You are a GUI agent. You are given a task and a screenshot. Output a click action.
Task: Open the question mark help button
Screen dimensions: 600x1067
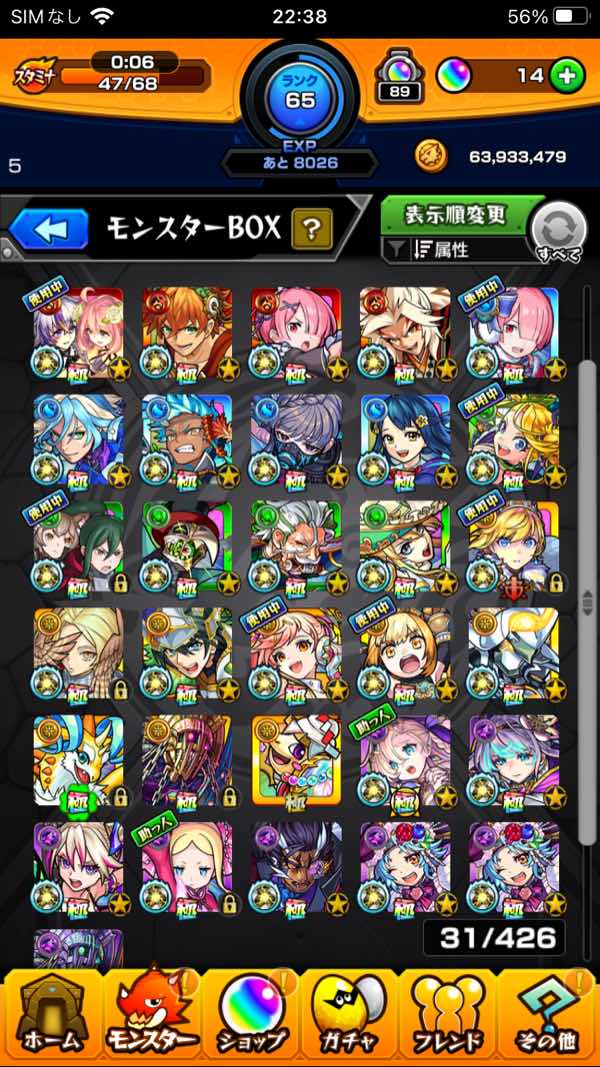[x=312, y=230]
